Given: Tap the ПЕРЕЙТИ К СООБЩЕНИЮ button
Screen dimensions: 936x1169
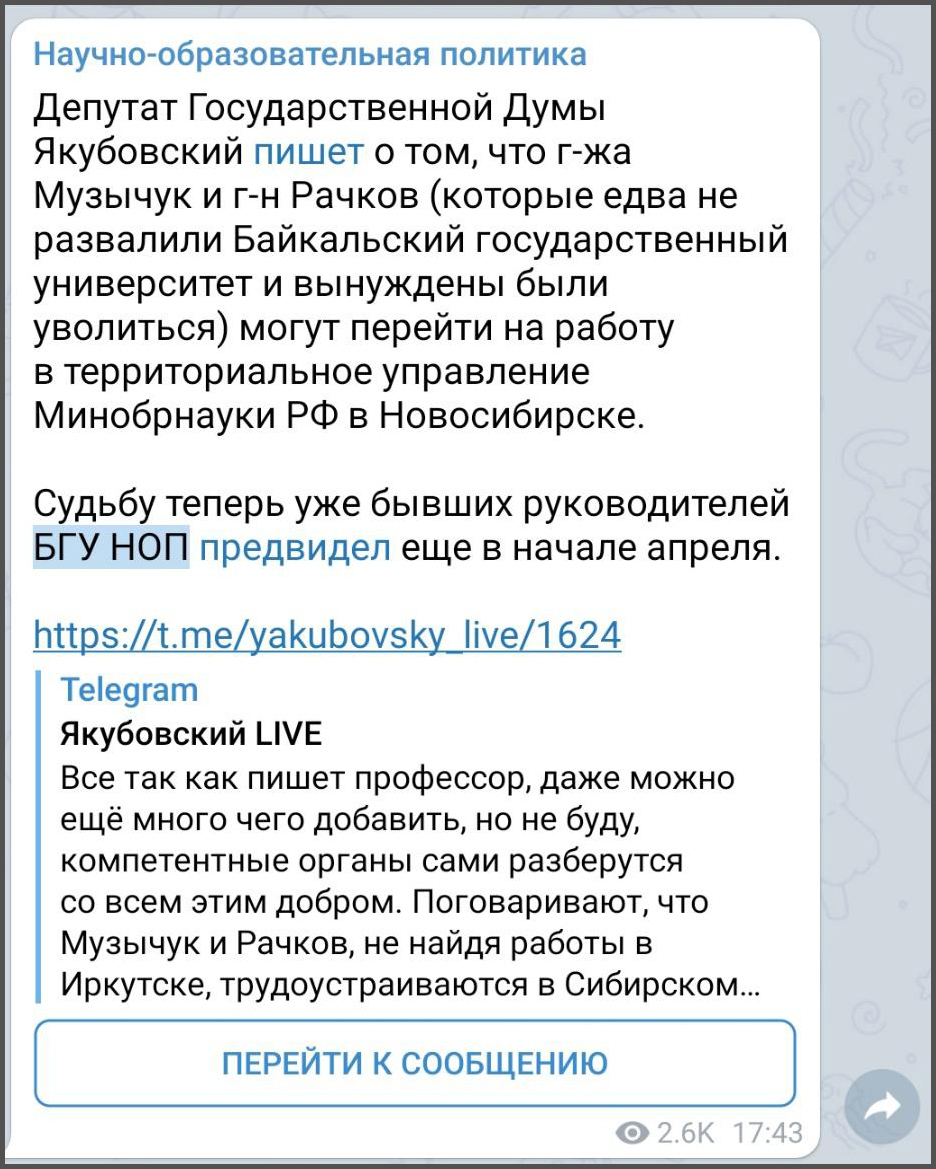Looking at the screenshot, I should 414,1063.
